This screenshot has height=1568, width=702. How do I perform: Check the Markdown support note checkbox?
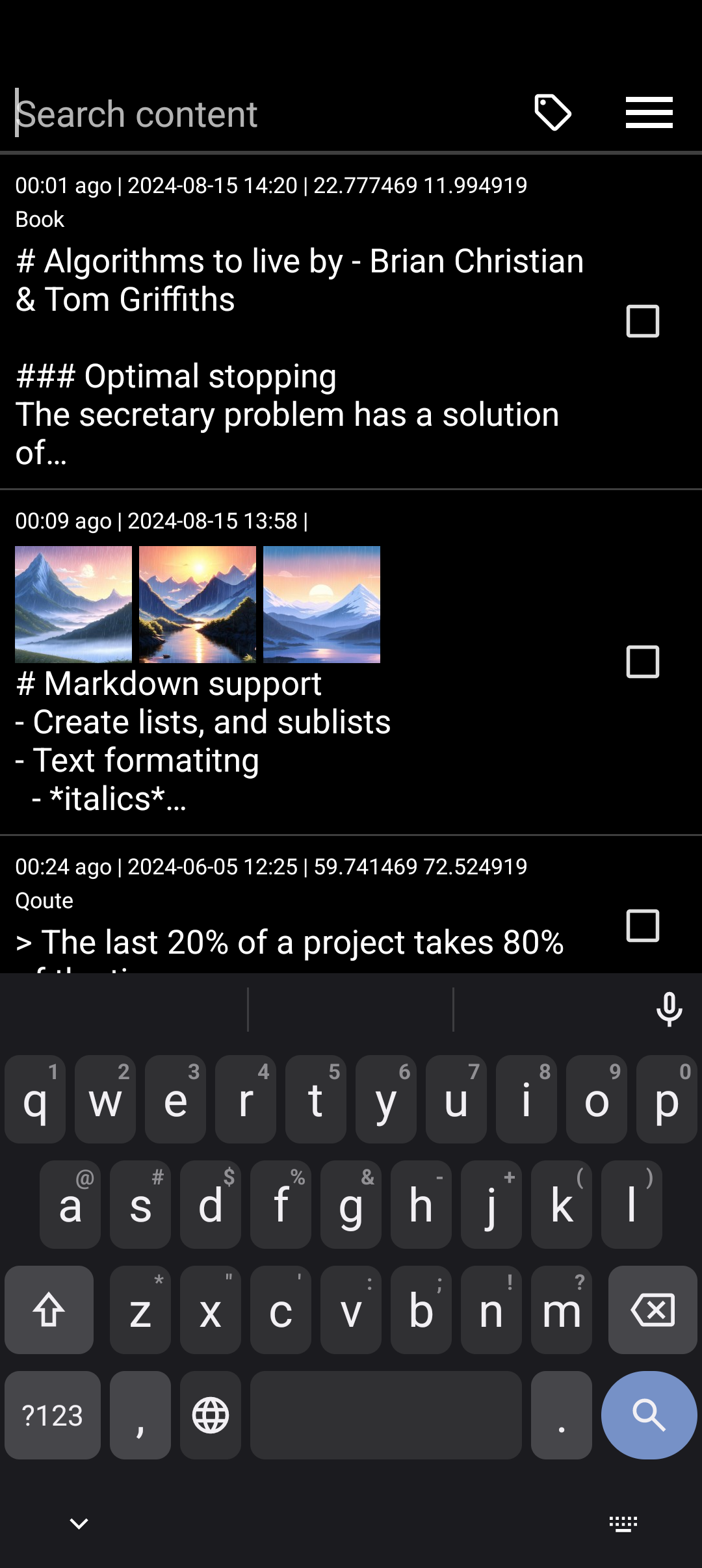point(642,662)
